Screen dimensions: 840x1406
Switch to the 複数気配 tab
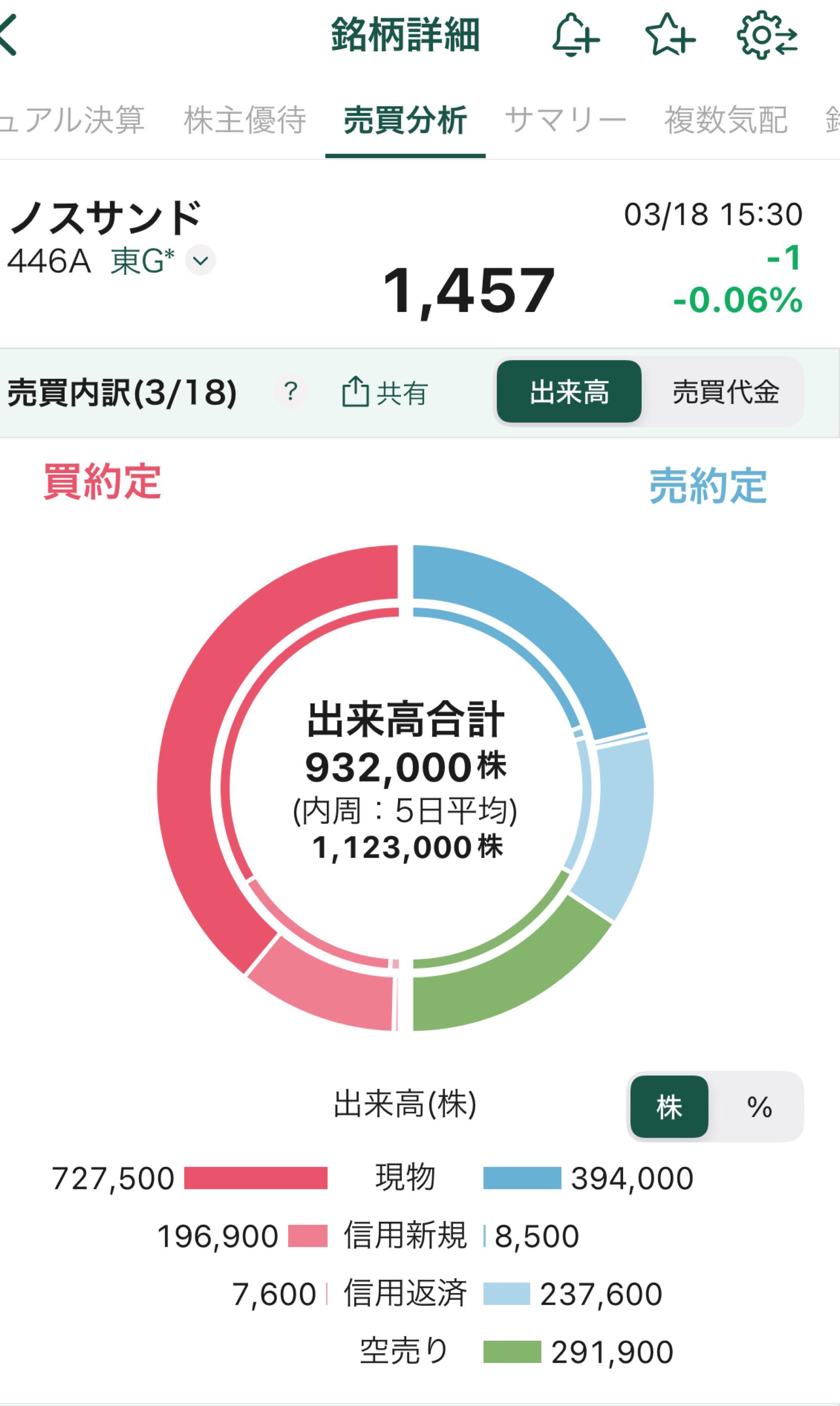click(725, 120)
